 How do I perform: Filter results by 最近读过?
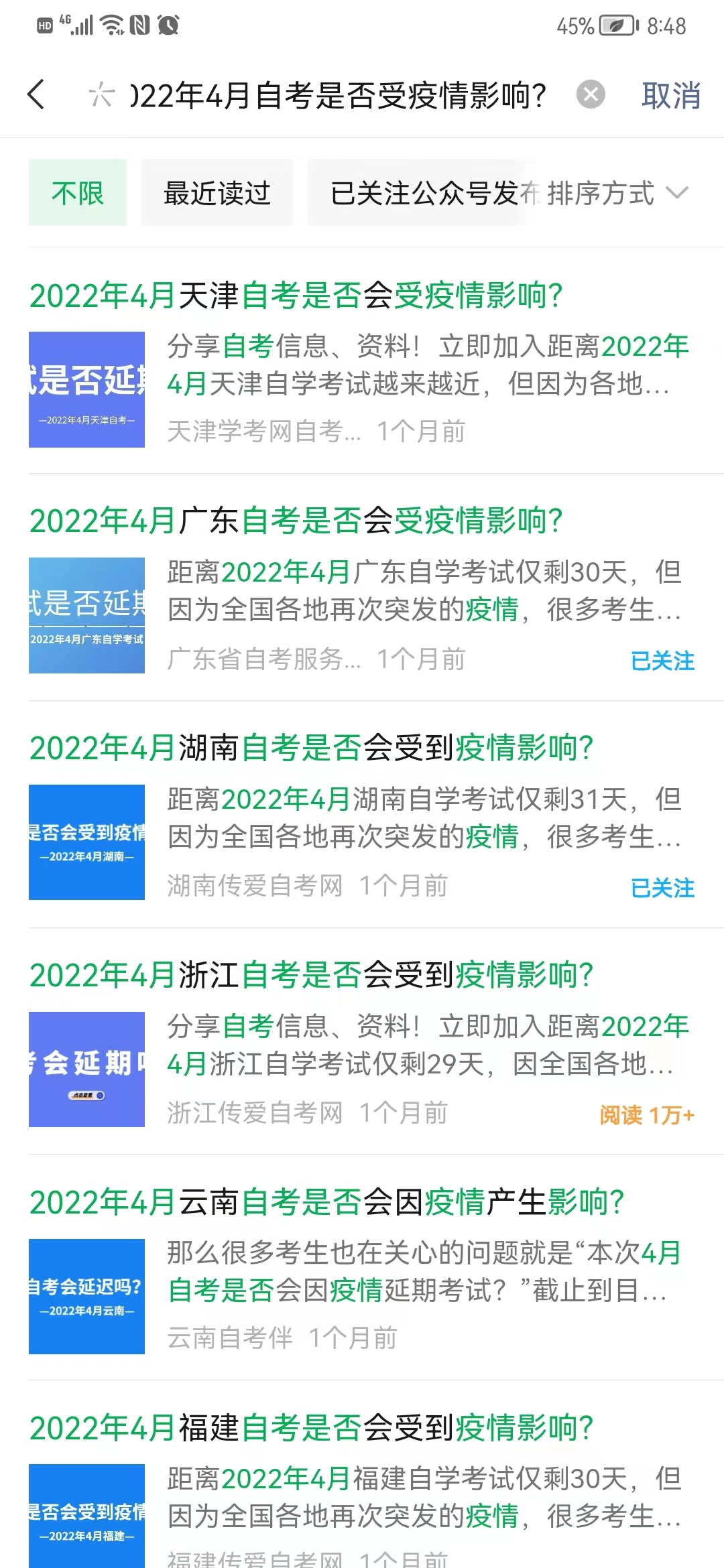(x=217, y=193)
